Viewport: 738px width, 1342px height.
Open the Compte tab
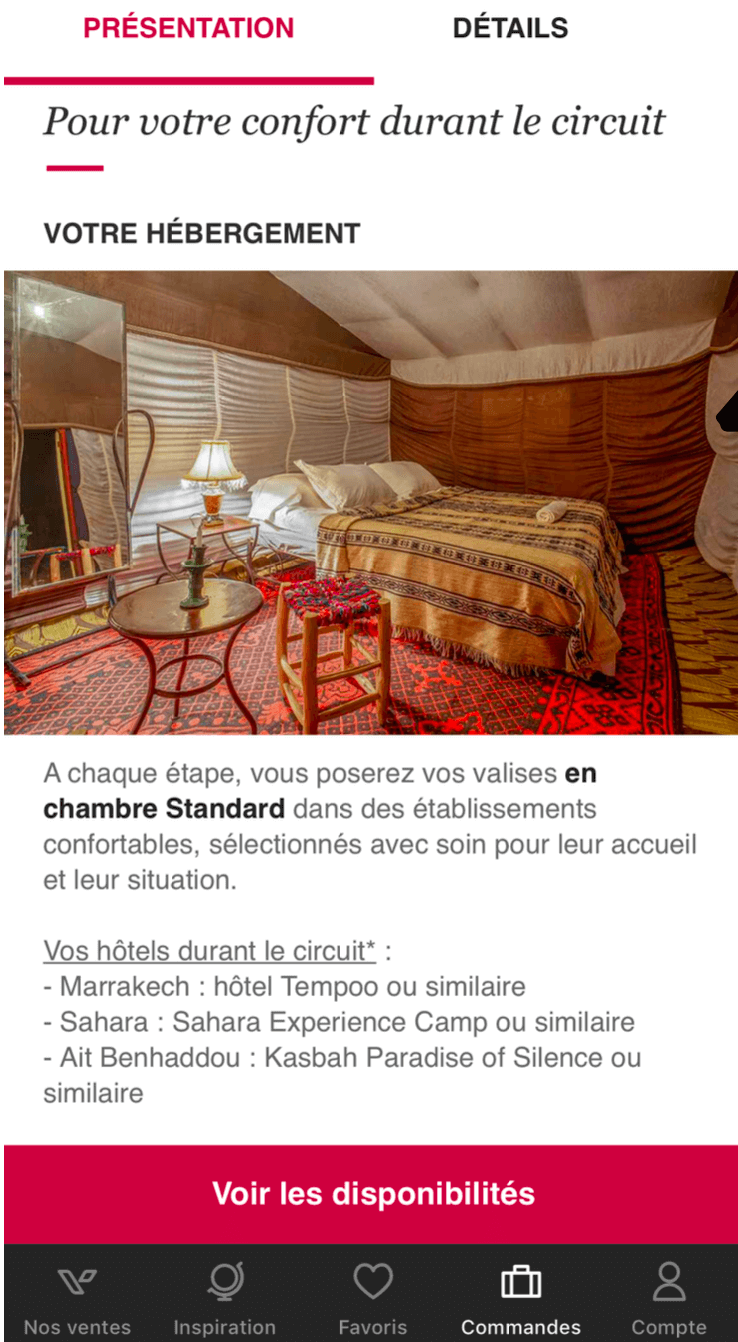(668, 1298)
